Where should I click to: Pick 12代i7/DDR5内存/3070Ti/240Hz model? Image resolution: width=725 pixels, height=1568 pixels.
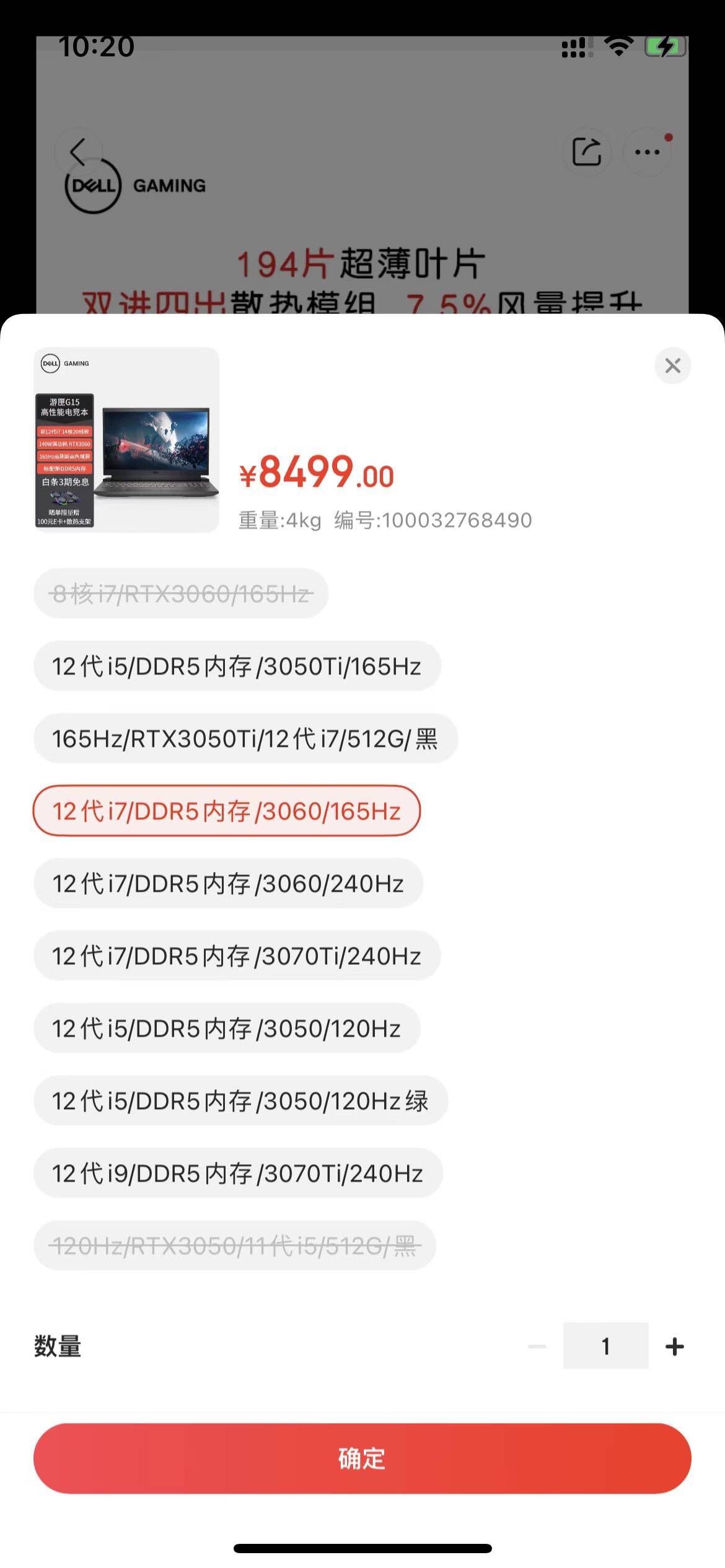[237, 956]
